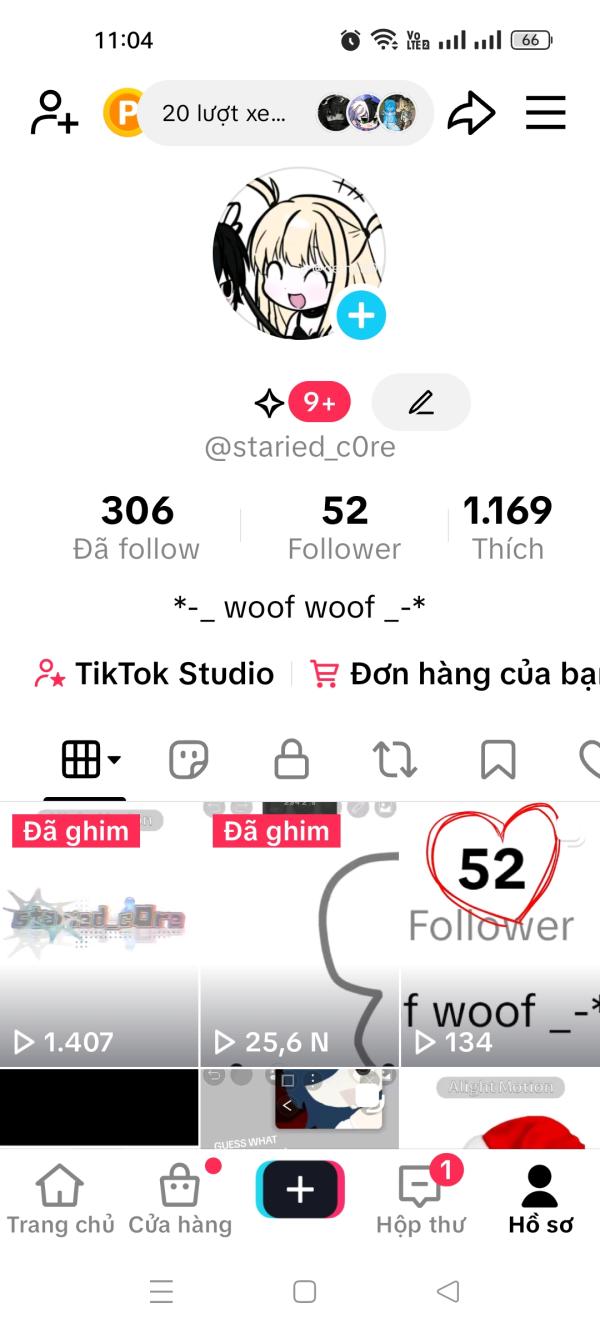Tap the blue plus on the avatar

point(360,316)
